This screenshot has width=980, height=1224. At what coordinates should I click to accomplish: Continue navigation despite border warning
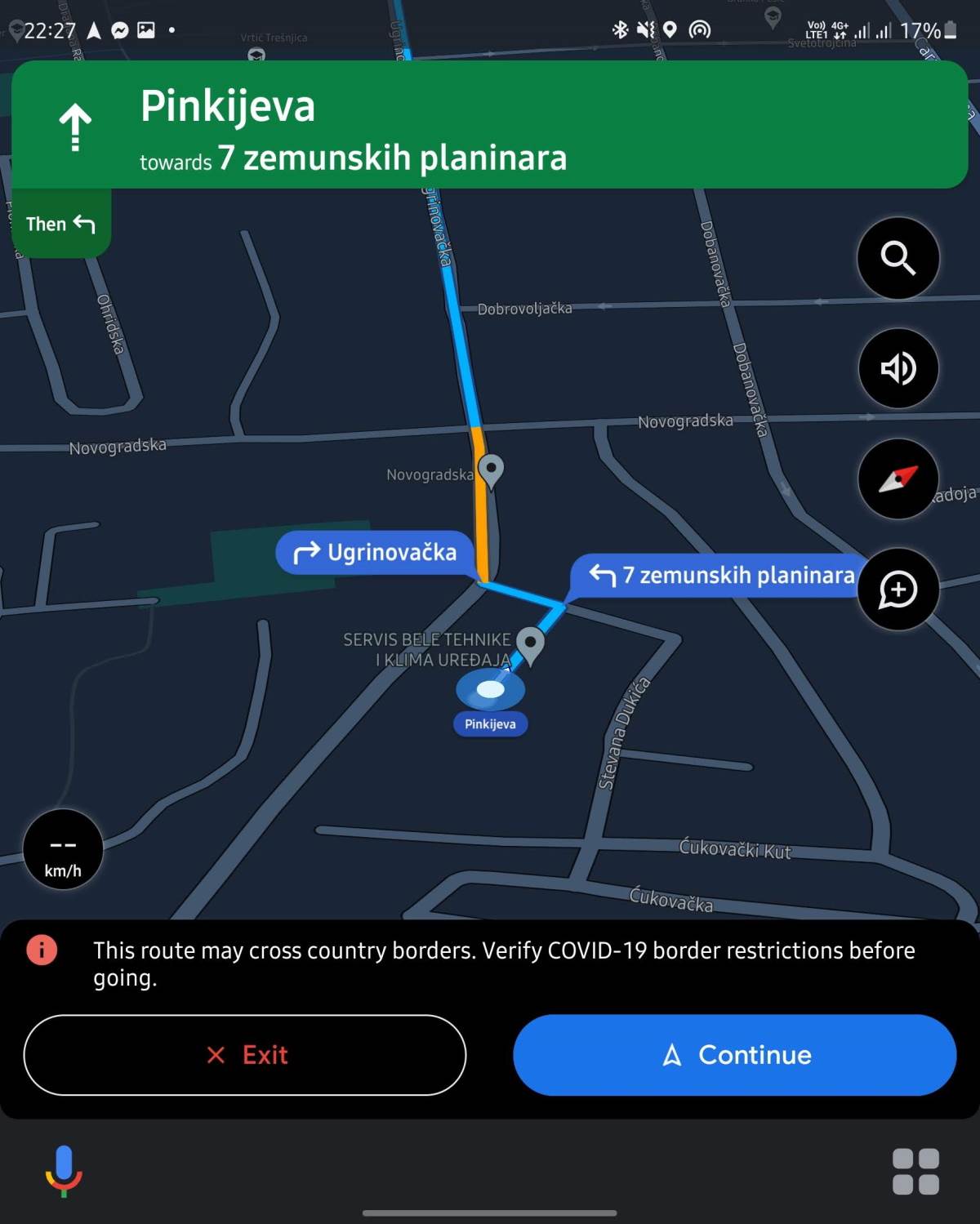(x=734, y=1055)
